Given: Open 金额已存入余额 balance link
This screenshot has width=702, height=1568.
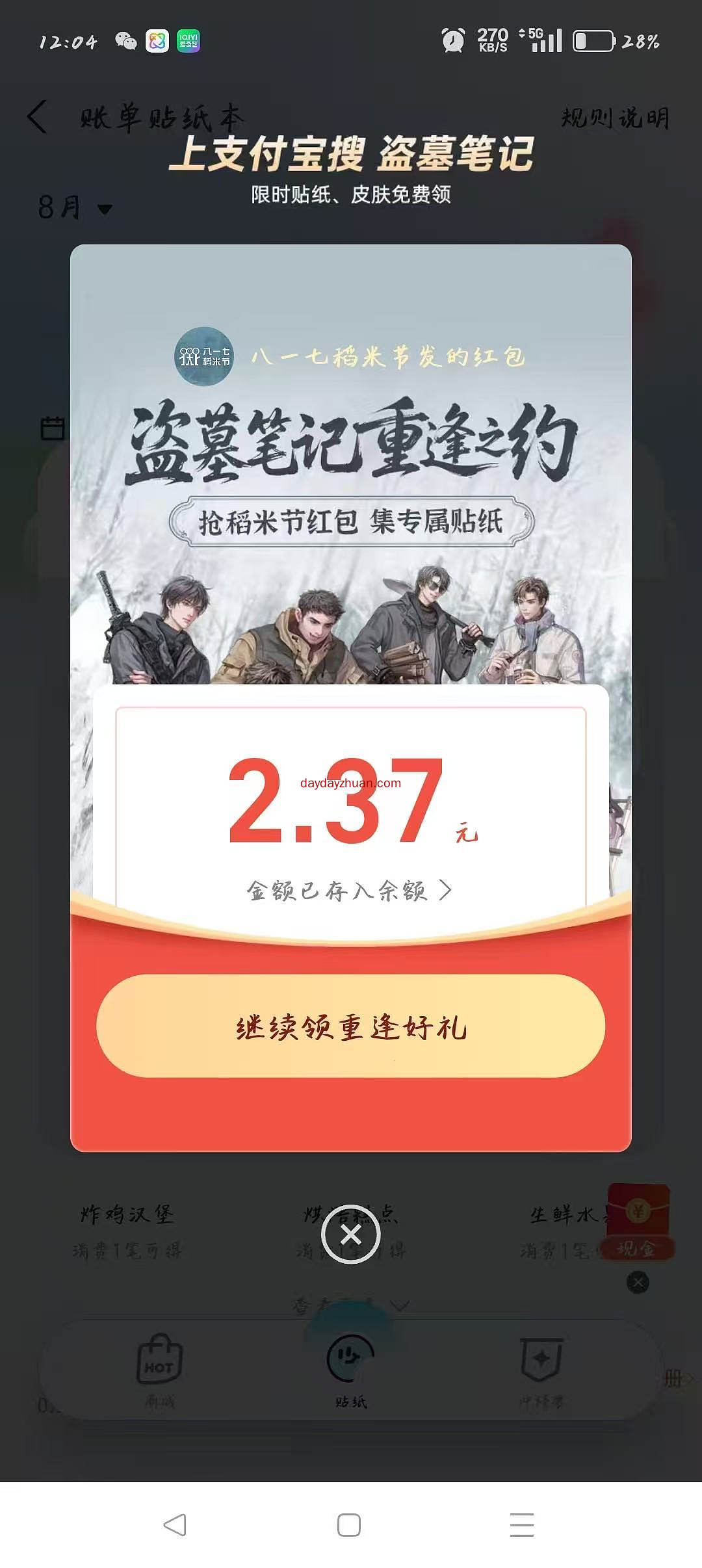Looking at the screenshot, I should [349, 890].
